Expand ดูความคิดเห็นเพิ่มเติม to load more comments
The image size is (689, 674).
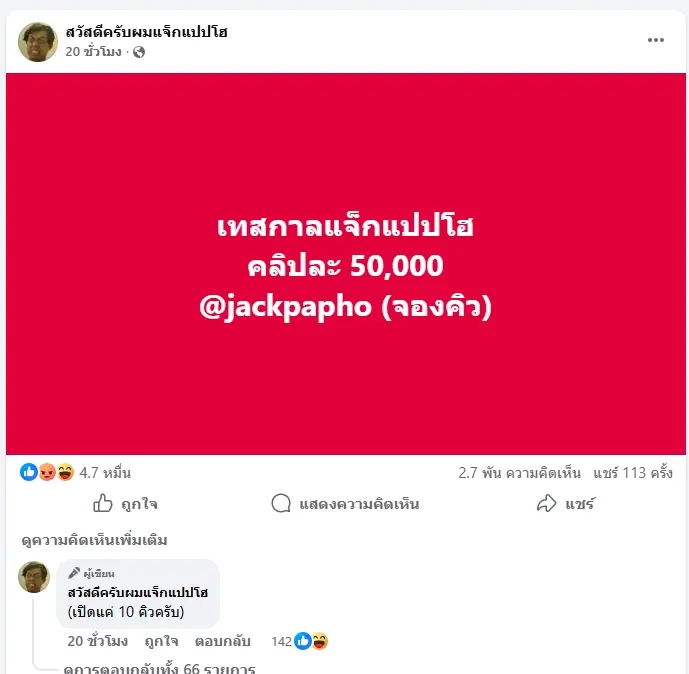point(94,540)
